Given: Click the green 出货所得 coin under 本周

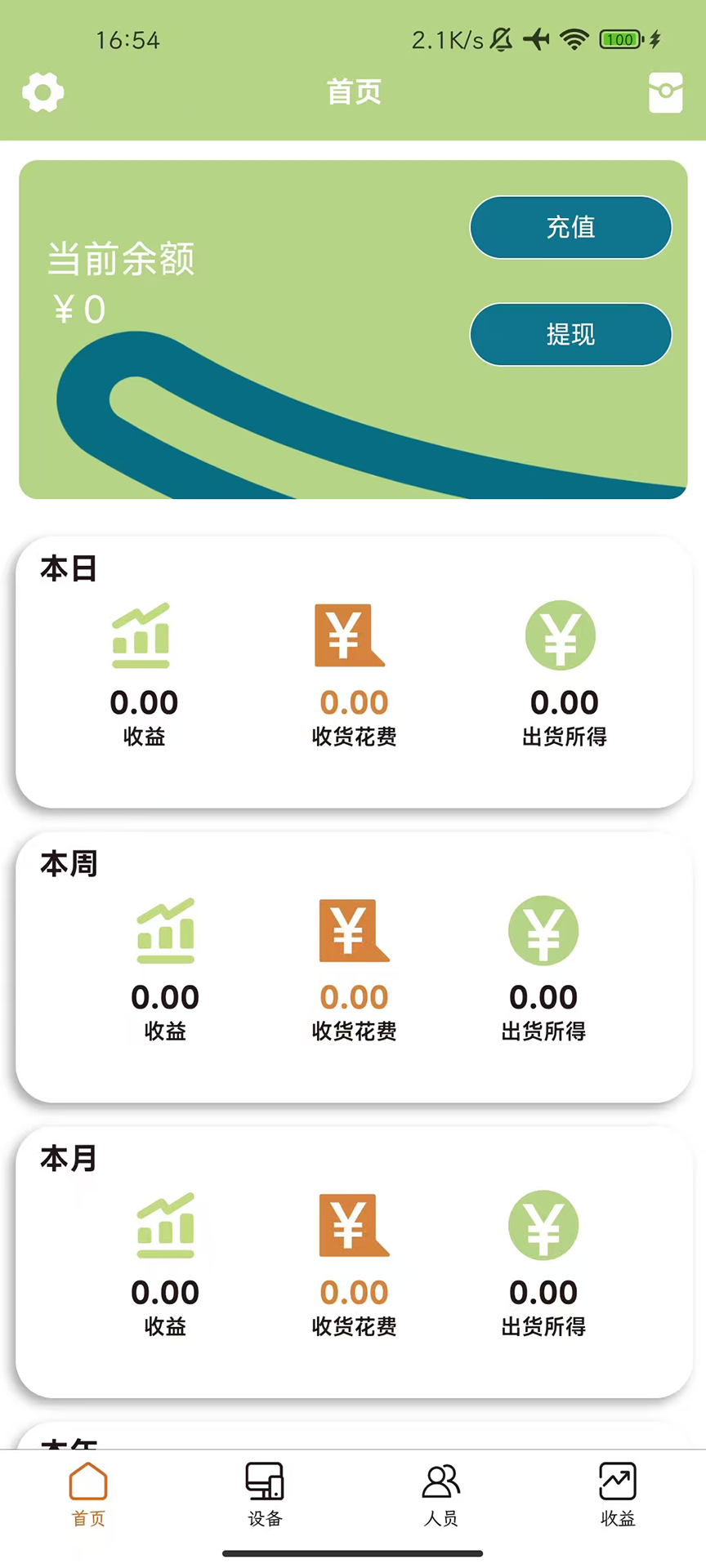Looking at the screenshot, I should [543, 930].
